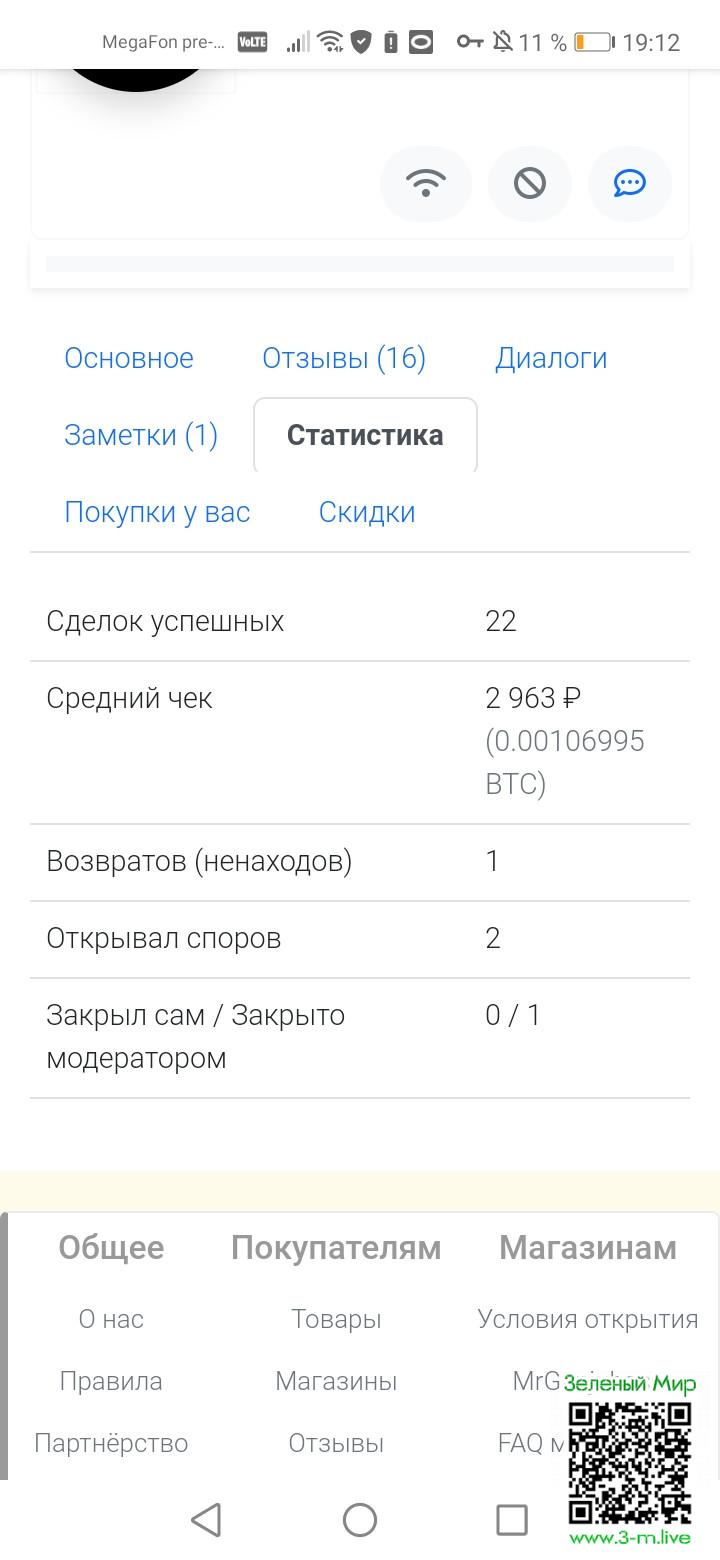
Task: Open the Магазины footer link
Action: (336, 1381)
